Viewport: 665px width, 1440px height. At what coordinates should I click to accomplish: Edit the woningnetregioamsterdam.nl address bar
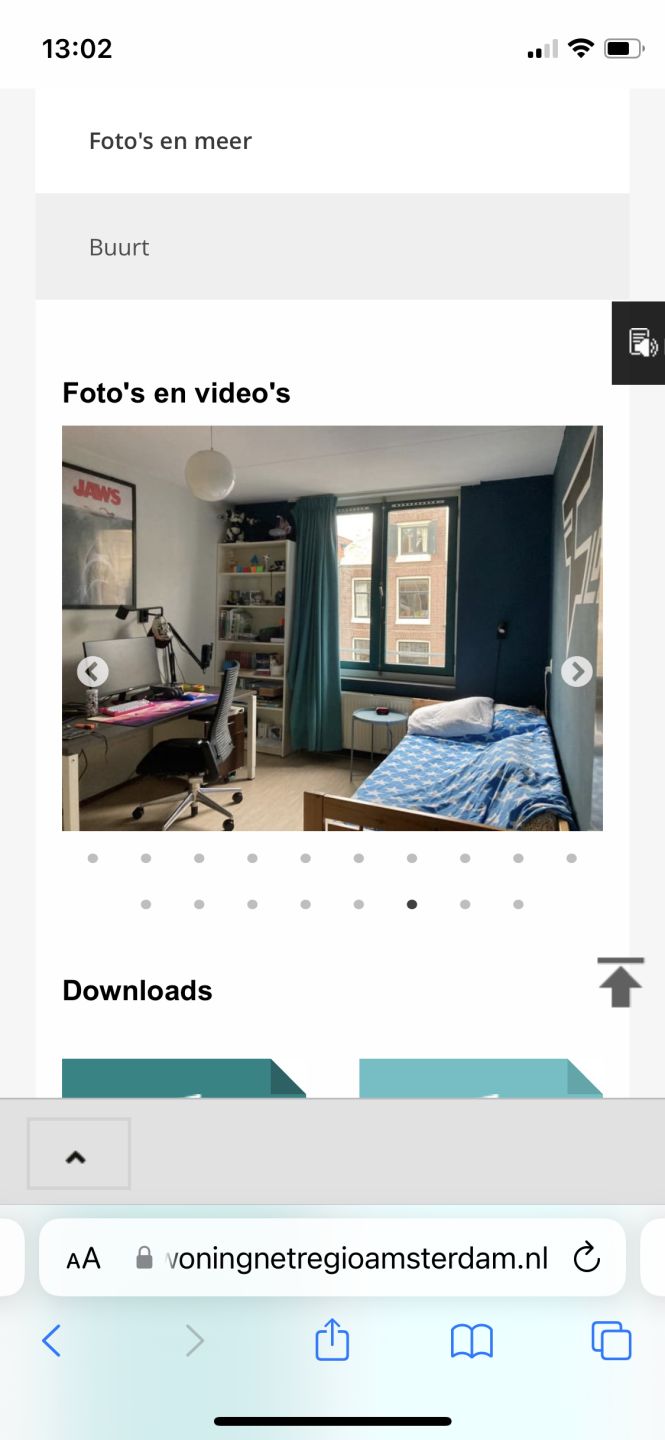tap(355, 1258)
